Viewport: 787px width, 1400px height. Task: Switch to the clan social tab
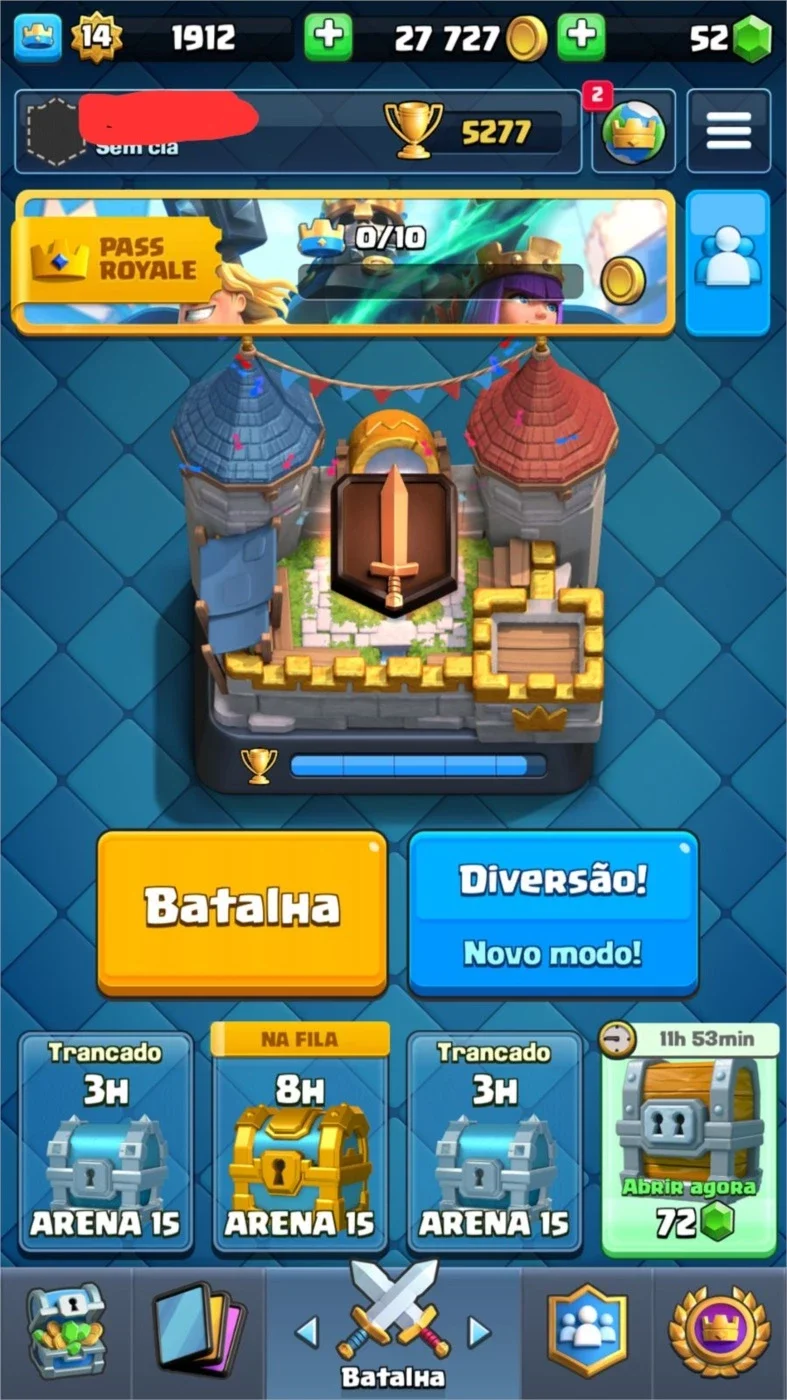[x=588, y=1331]
